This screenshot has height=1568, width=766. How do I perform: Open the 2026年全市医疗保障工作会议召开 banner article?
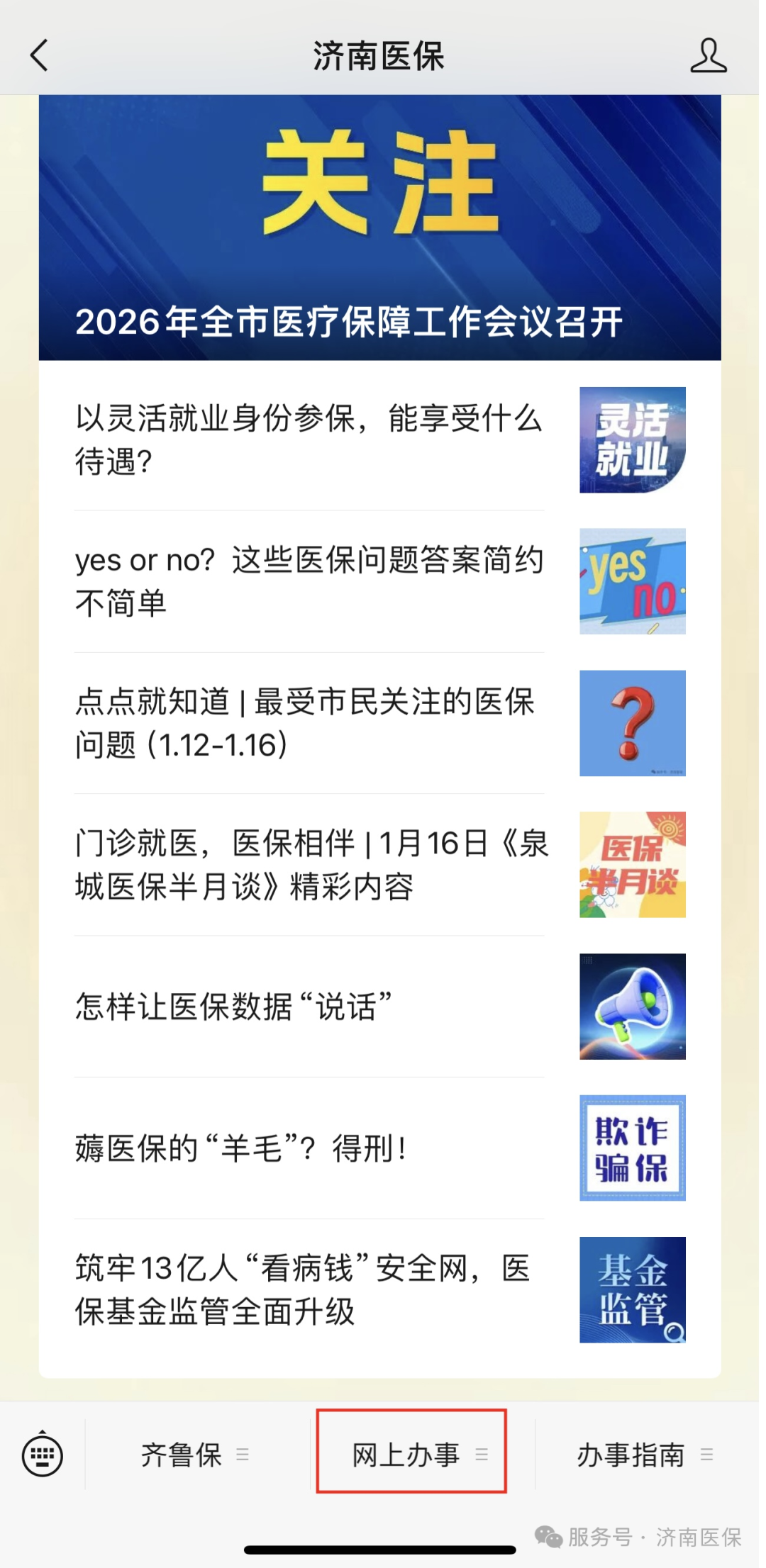pyautogui.click(x=380, y=228)
